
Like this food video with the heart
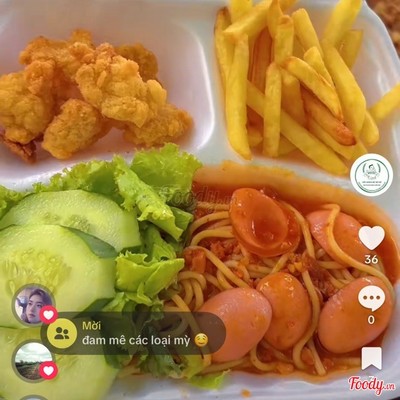[371, 238]
